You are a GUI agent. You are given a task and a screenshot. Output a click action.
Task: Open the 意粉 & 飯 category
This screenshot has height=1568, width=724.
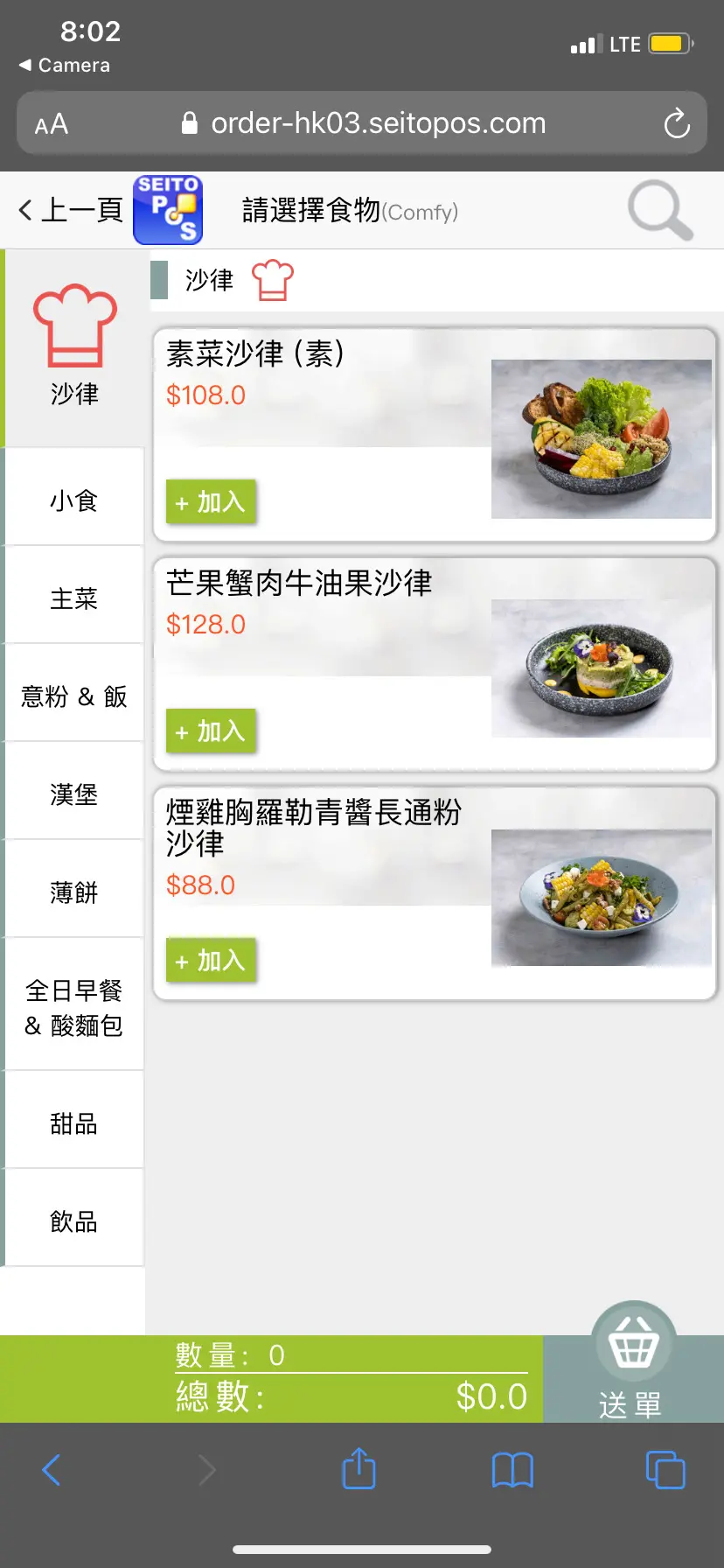coord(74,696)
